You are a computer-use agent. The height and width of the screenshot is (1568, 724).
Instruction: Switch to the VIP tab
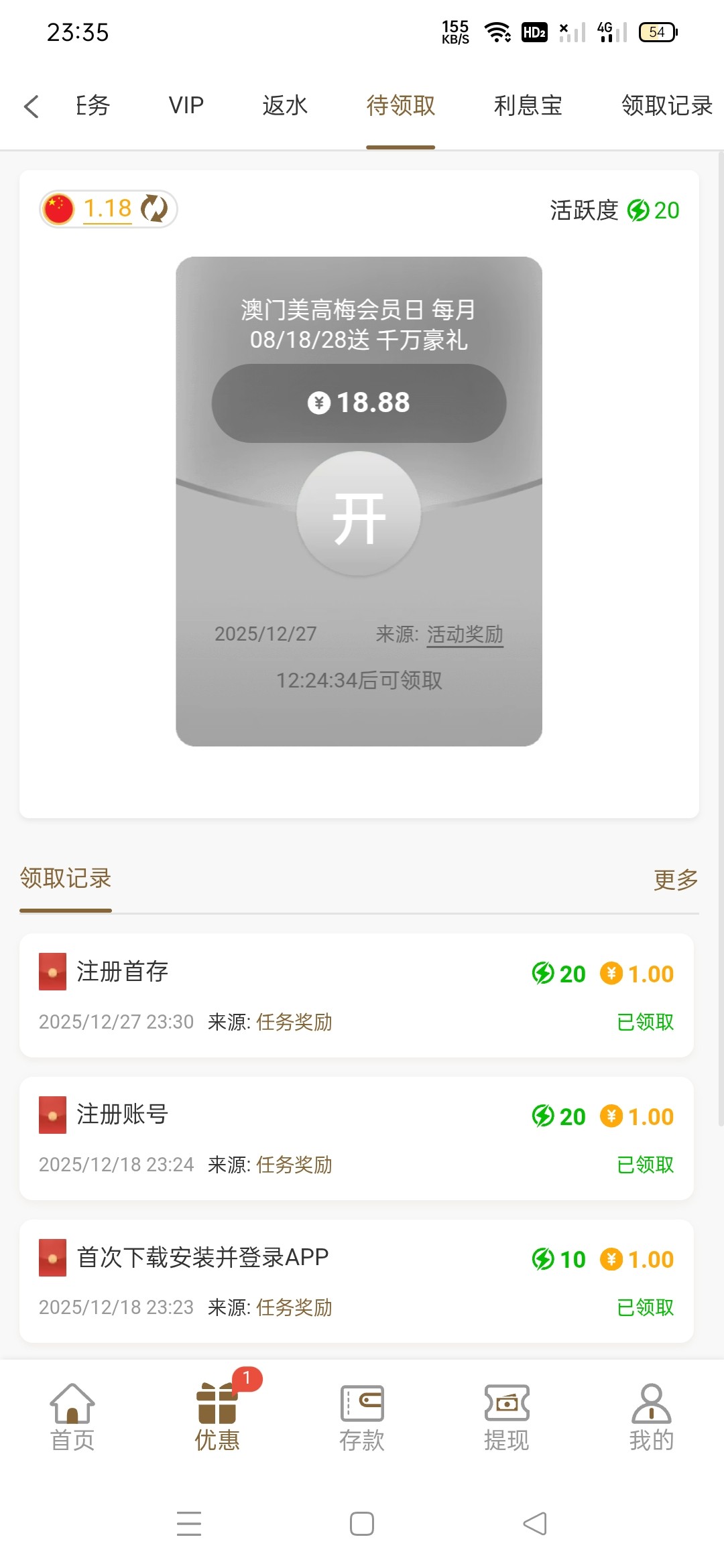[x=186, y=106]
